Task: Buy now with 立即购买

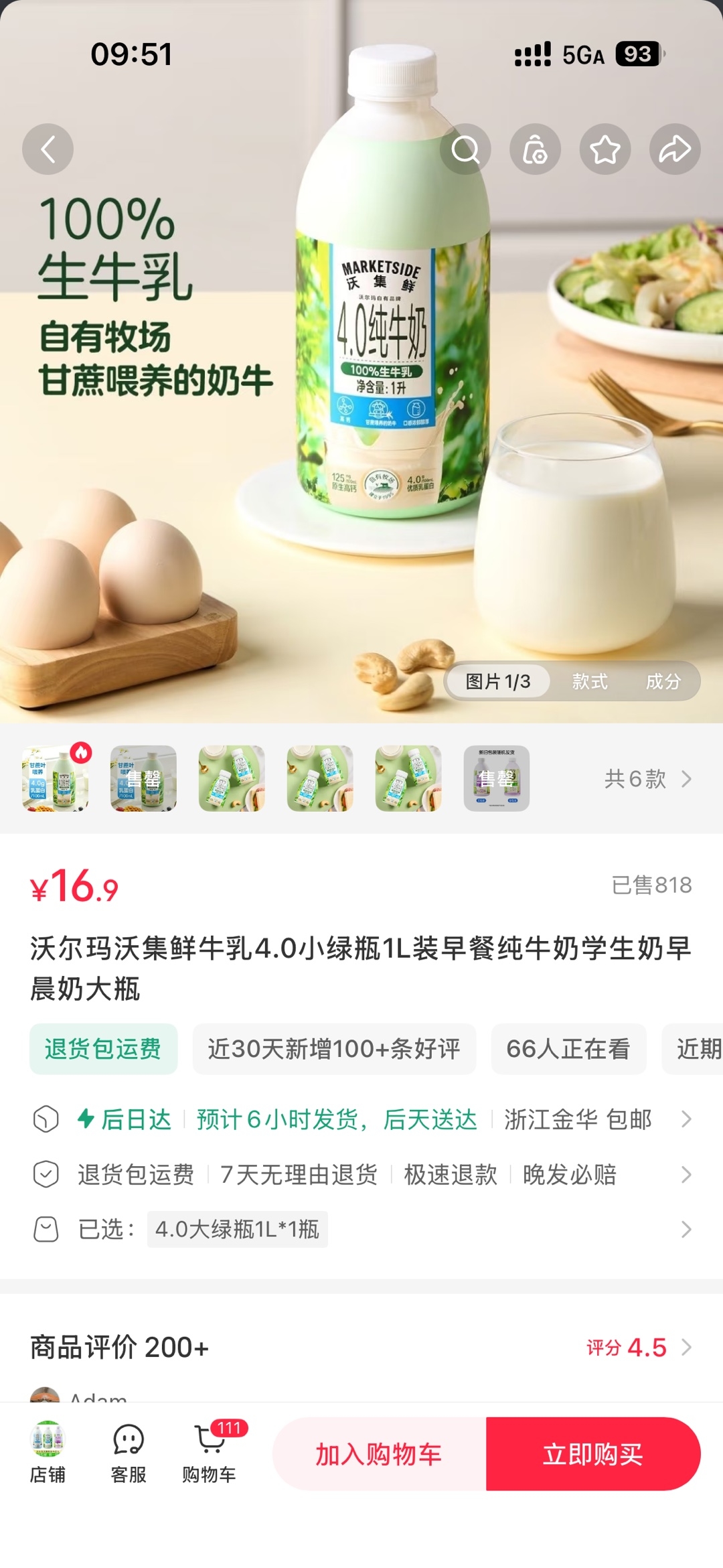Action: (x=593, y=1454)
